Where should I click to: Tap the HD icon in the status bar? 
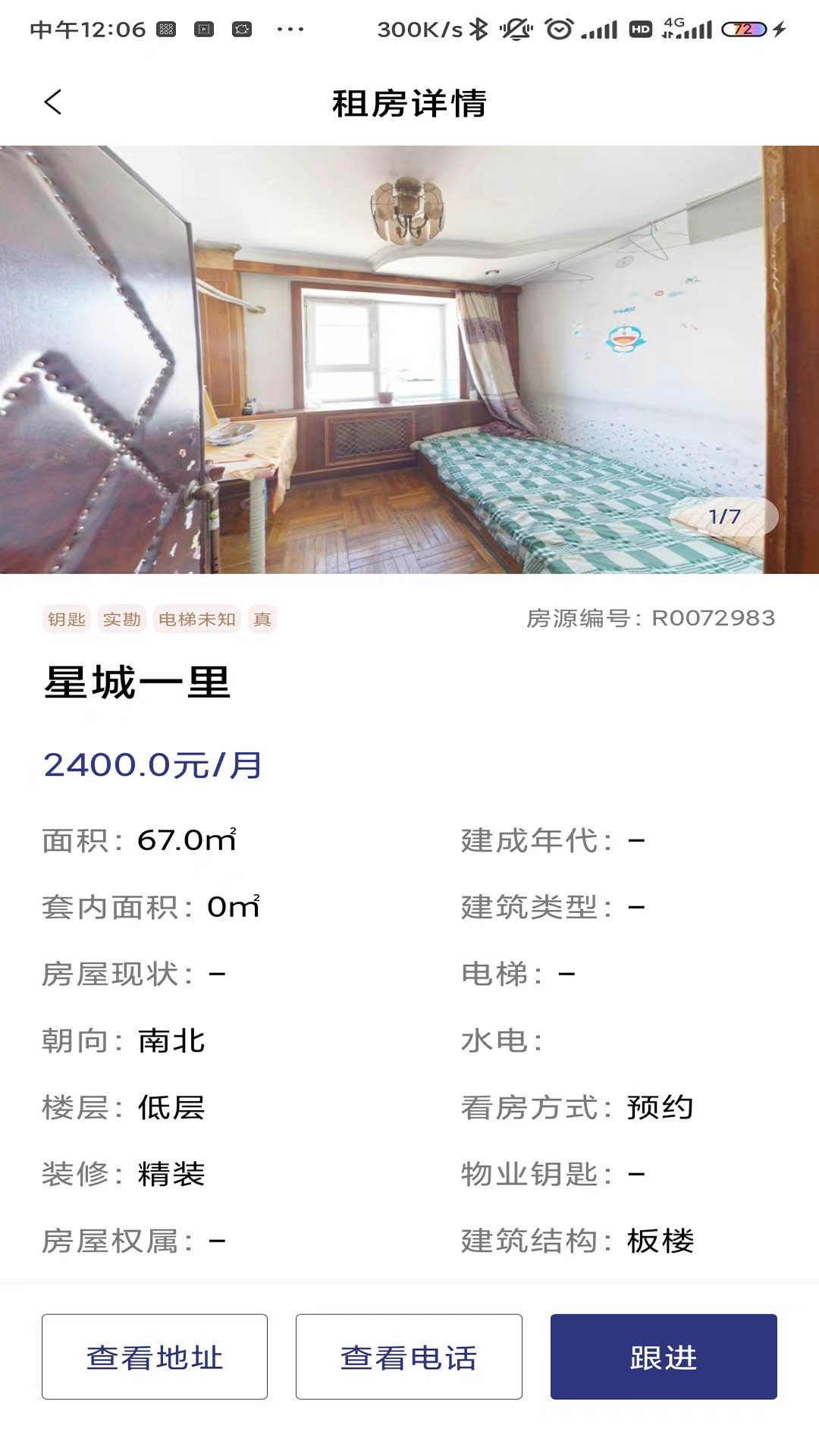pos(639,29)
